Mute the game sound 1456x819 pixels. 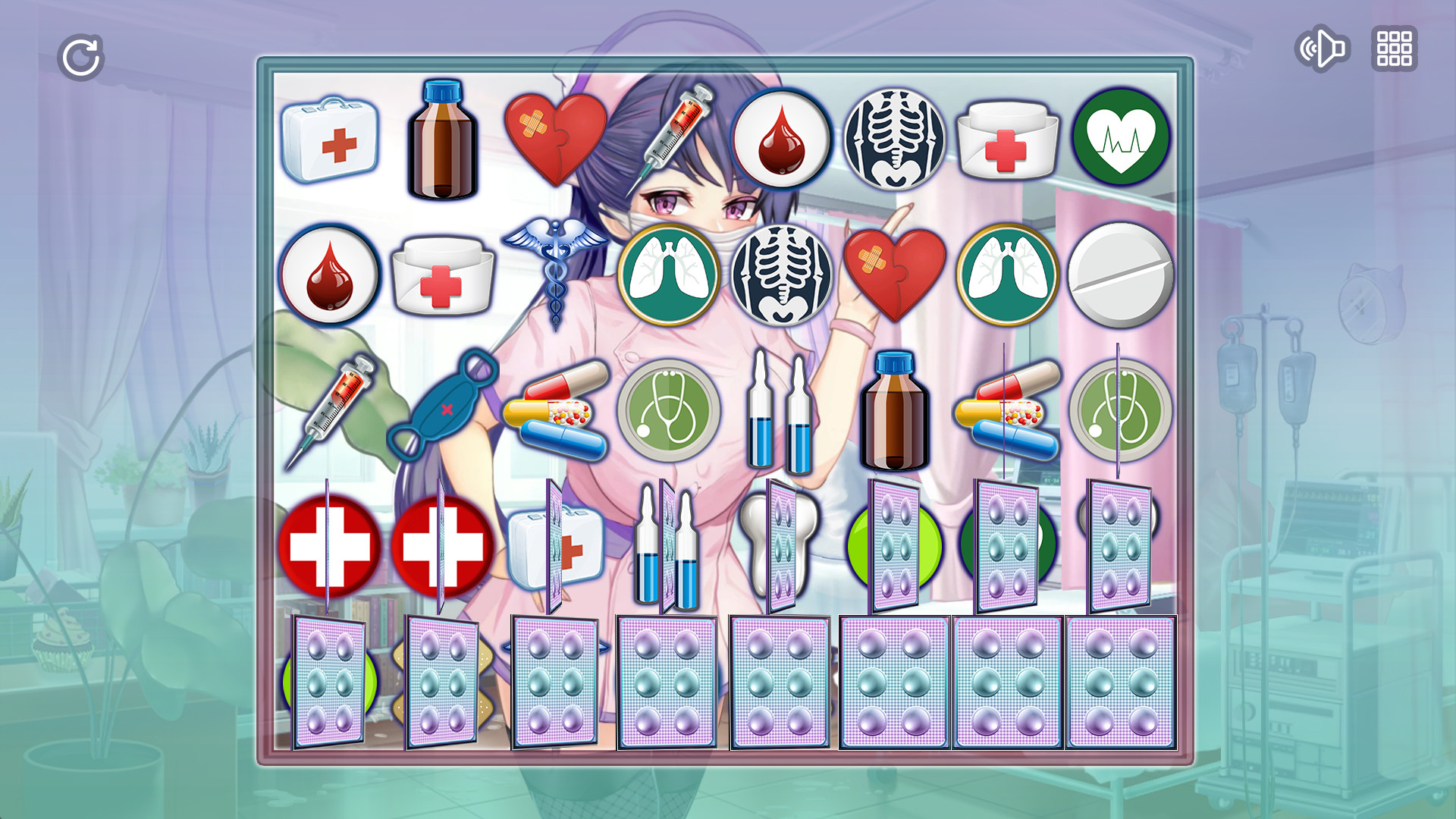click(x=1322, y=49)
